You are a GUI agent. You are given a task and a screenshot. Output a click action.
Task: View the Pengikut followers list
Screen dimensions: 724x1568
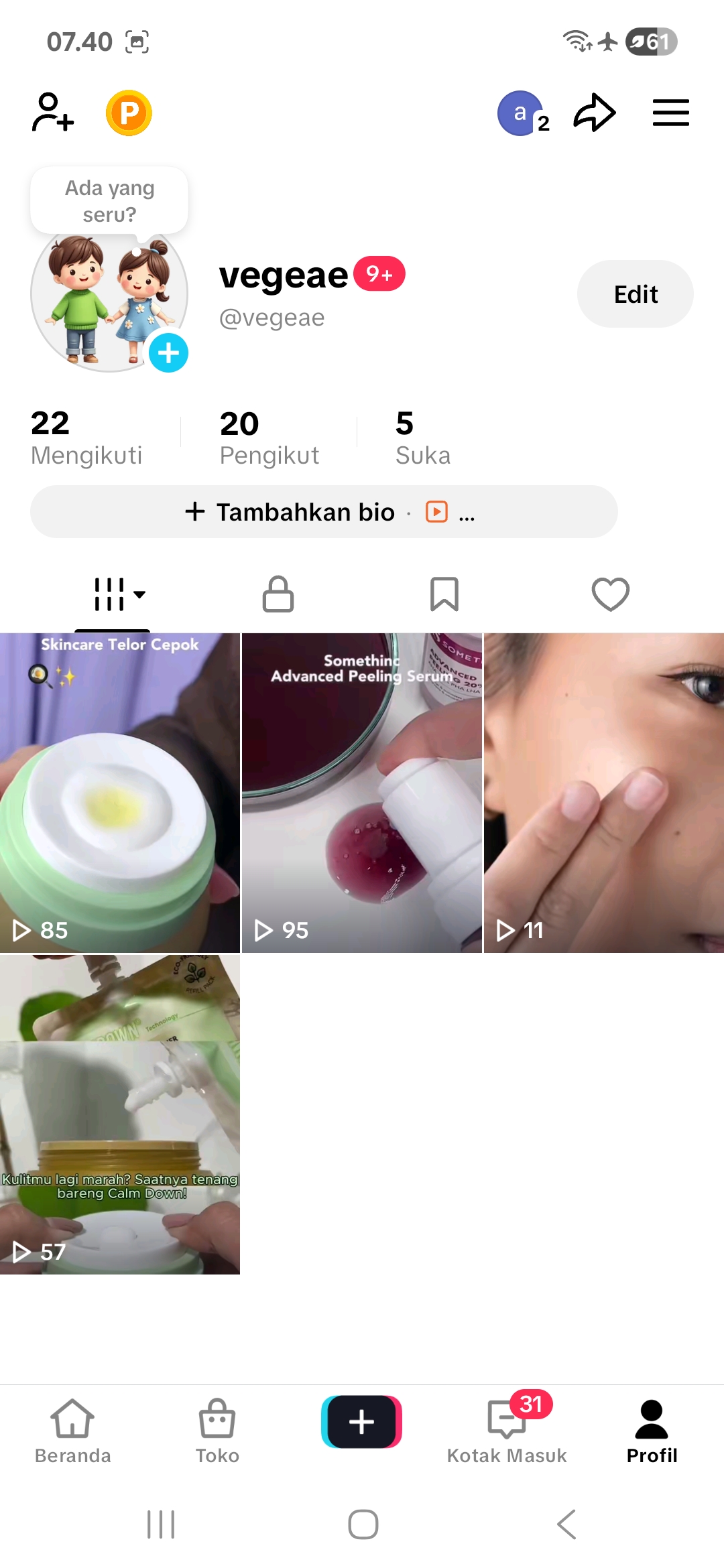269,438
